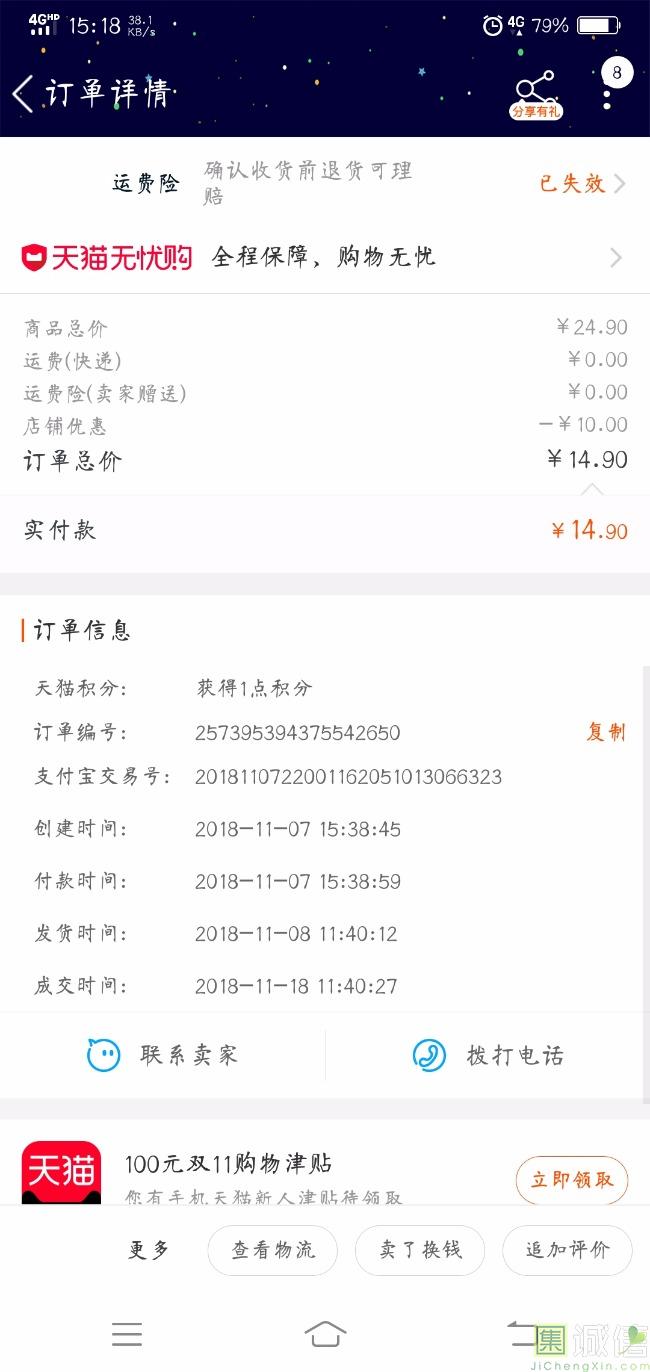This screenshot has height=1372, width=650.
Task: Tap the 卖了换钱 button
Action: pyautogui.click(x=420, y=1250)
